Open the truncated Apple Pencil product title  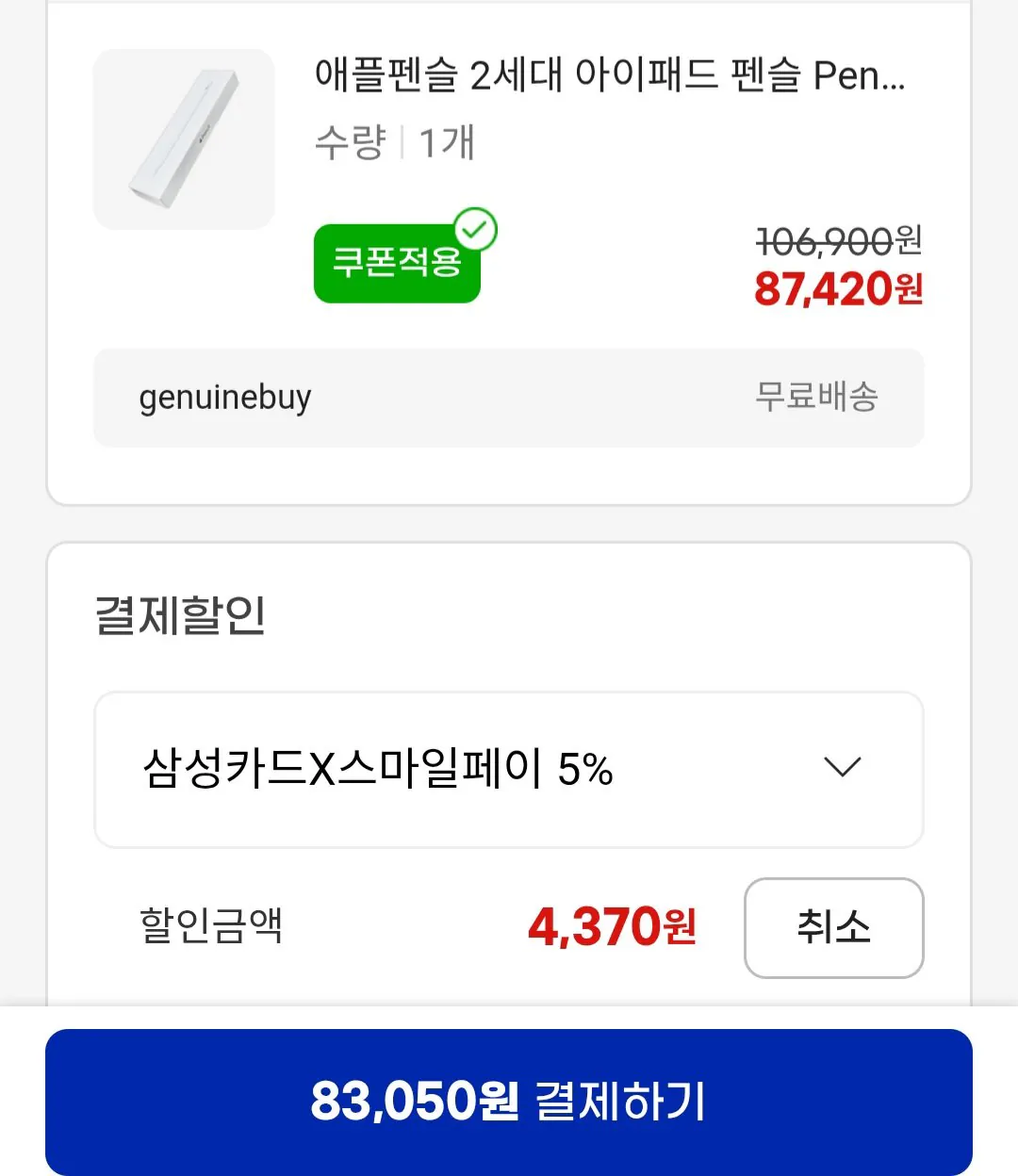(608, 80)
